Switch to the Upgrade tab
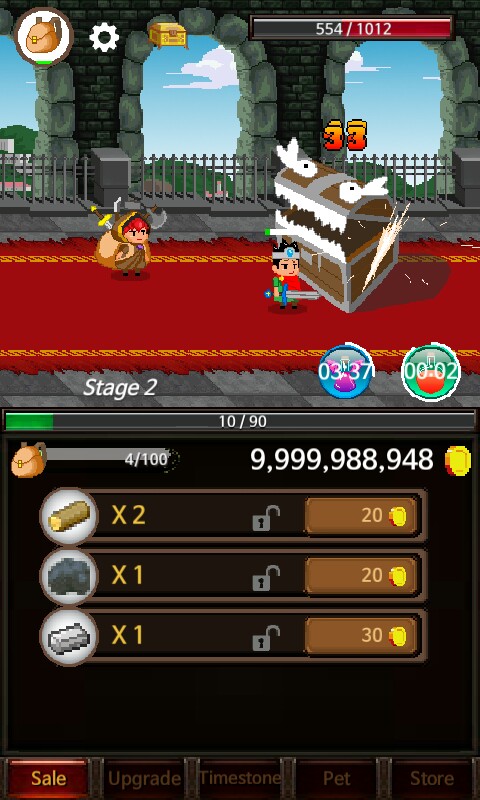This screenshot has width=480, height=800. point(144,779)
